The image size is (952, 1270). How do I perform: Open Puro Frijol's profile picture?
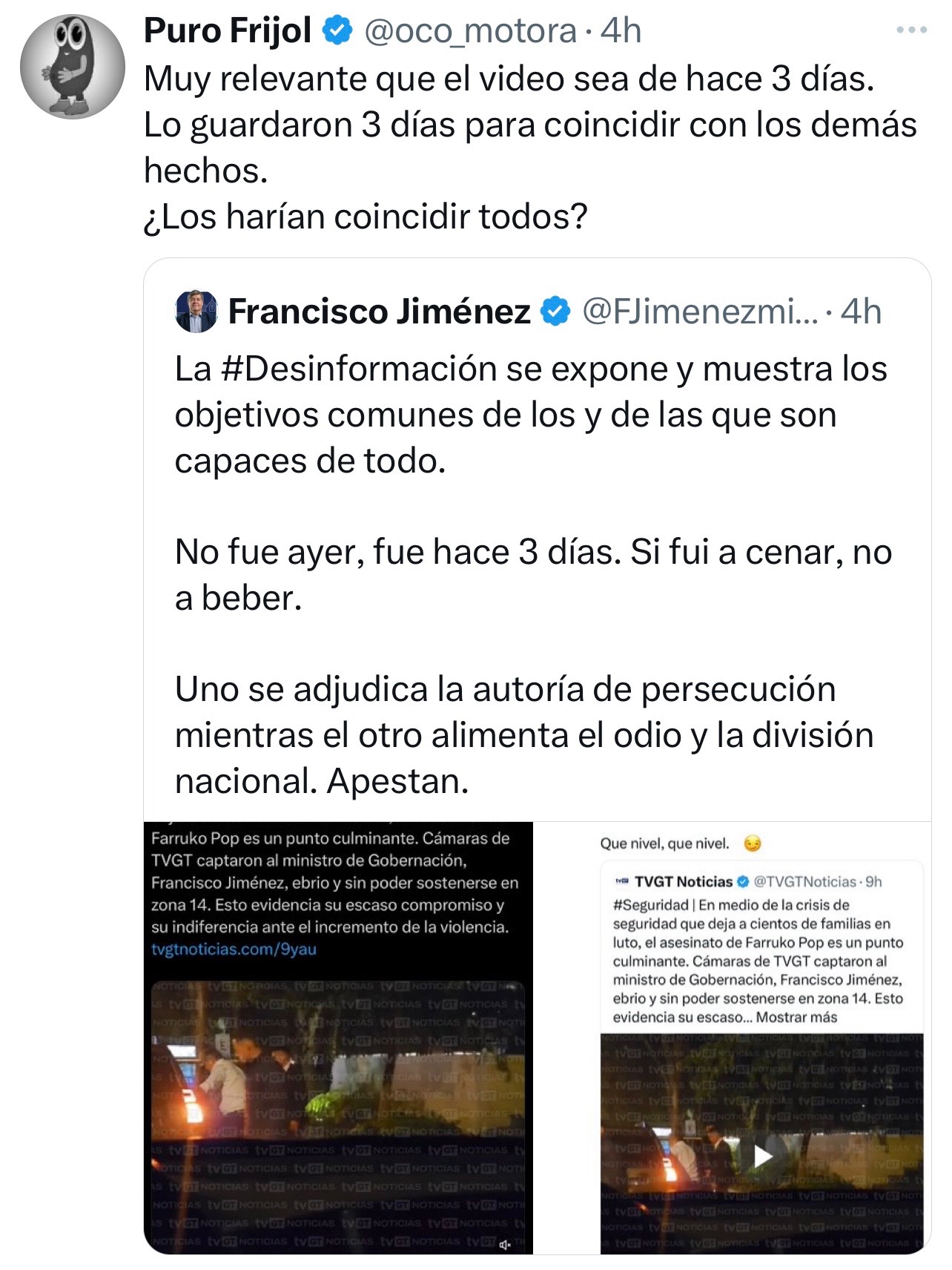point(72,67)
